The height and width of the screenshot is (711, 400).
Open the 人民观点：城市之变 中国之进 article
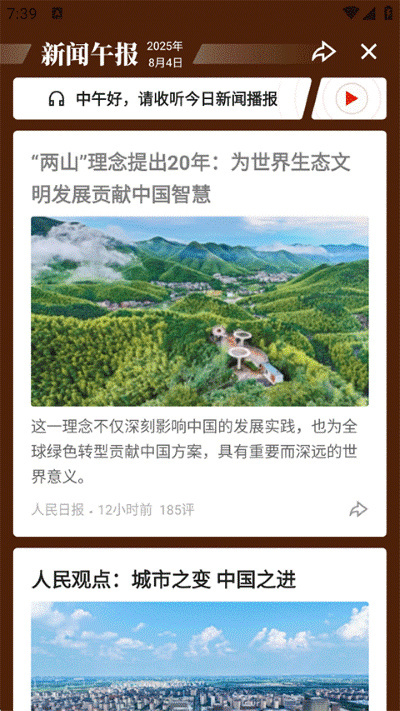[x=164, y=580]
